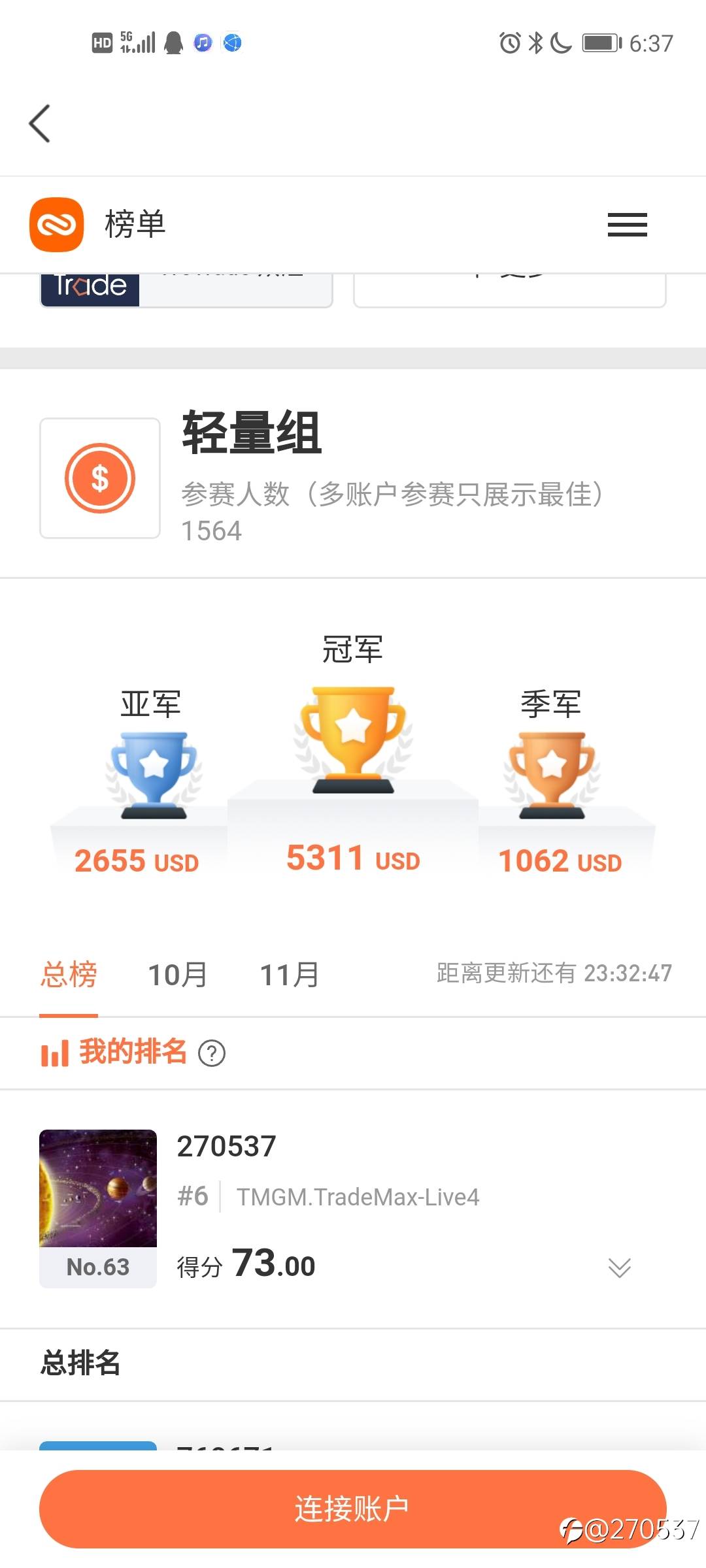Open the hamburger menu beside 榜单
Viewport: 706px width, 1568px height.
[x=627, y=225]
